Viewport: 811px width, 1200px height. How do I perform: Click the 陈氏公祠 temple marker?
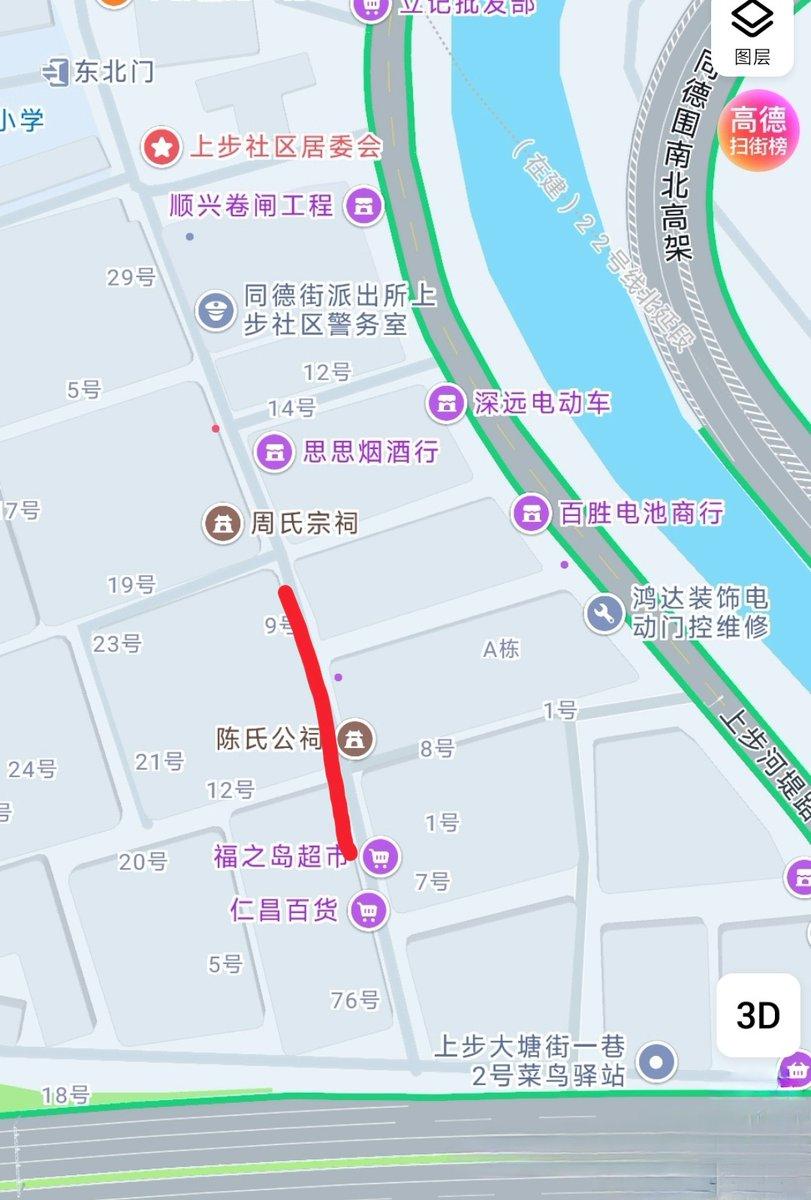pos(355,740)
